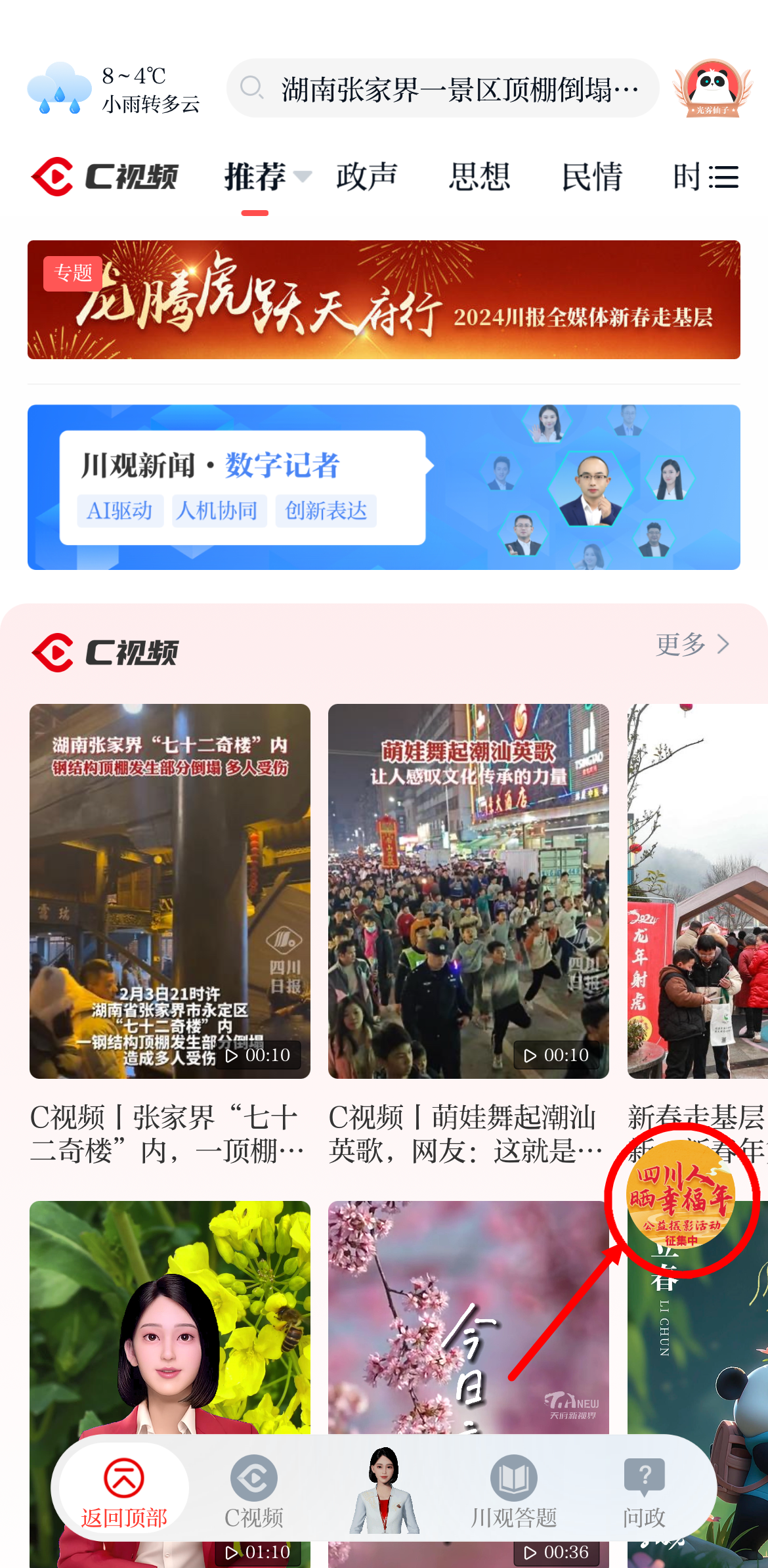
Task: Open the 川观答题 tab
Action: point(513,1491)
